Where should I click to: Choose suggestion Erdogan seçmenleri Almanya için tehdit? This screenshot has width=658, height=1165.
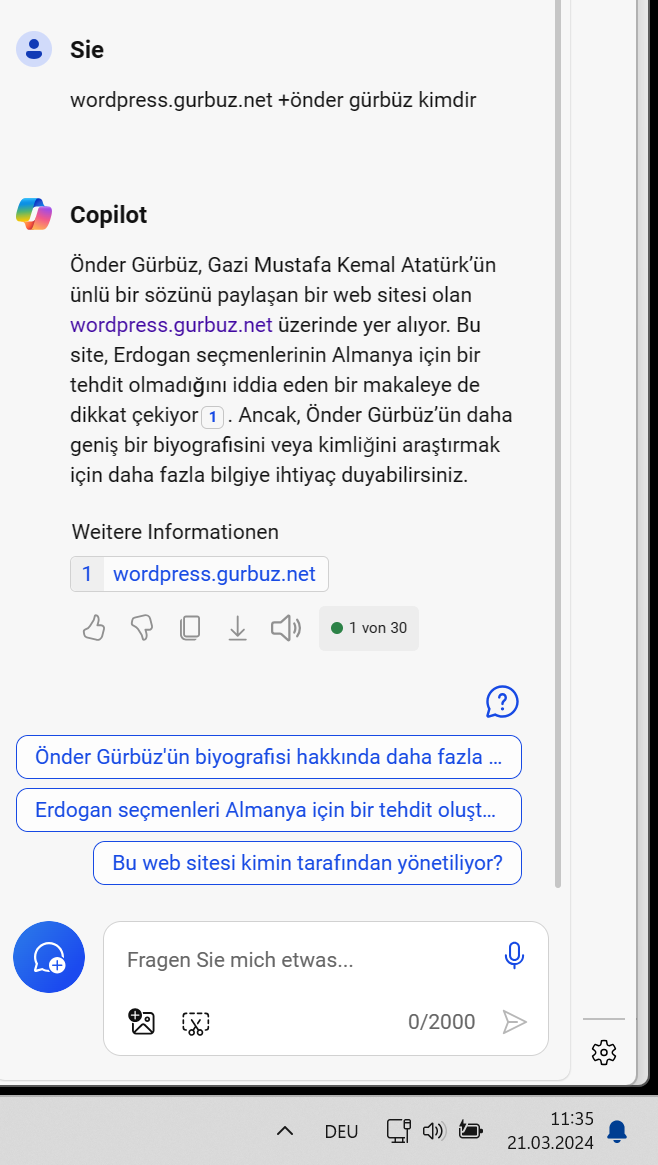(x=269, y=810)
